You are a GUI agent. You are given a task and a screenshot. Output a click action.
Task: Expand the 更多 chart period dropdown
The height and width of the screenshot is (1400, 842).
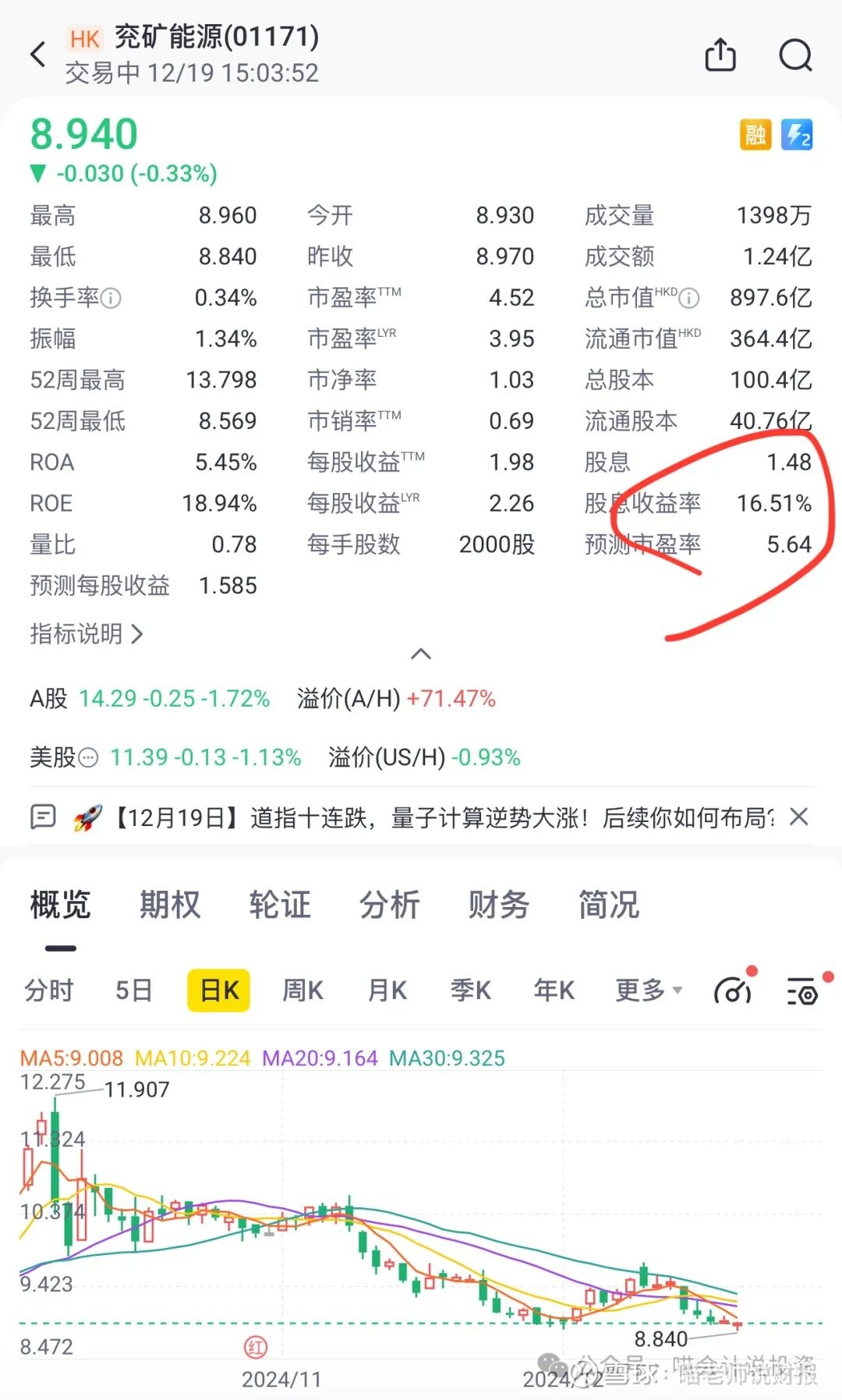click(649, 991)
